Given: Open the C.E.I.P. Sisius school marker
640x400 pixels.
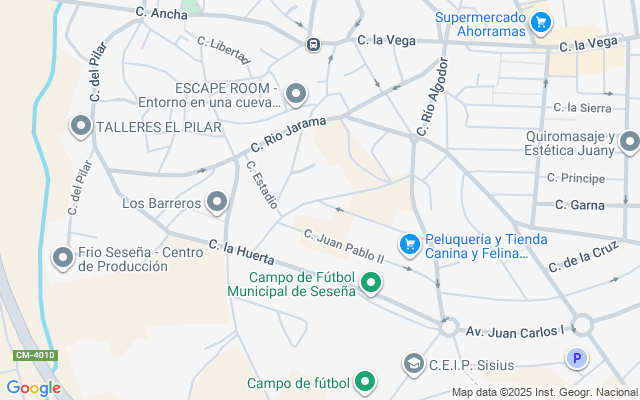Looking at the screenshot, I should coord(413,362).
